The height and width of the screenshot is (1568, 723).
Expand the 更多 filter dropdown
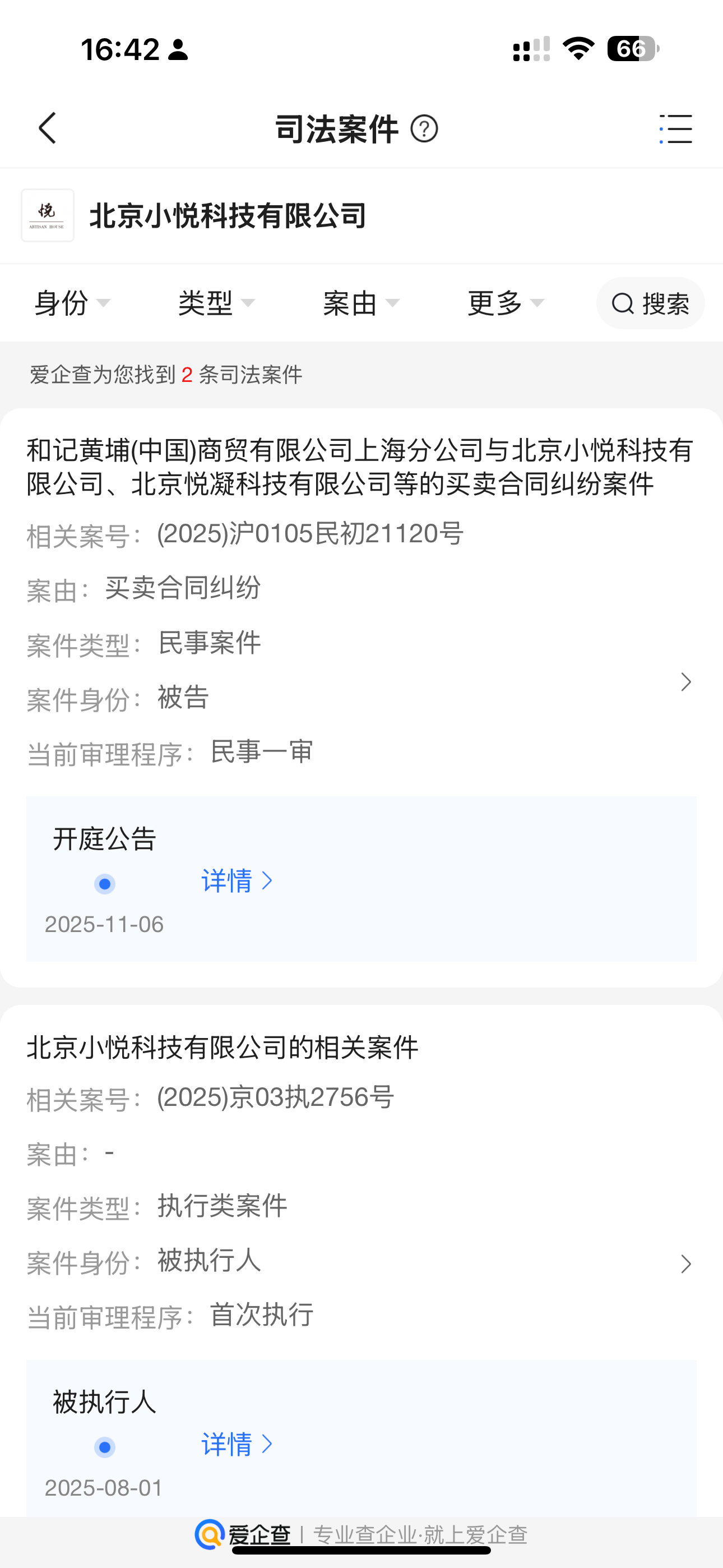point(505,303)
